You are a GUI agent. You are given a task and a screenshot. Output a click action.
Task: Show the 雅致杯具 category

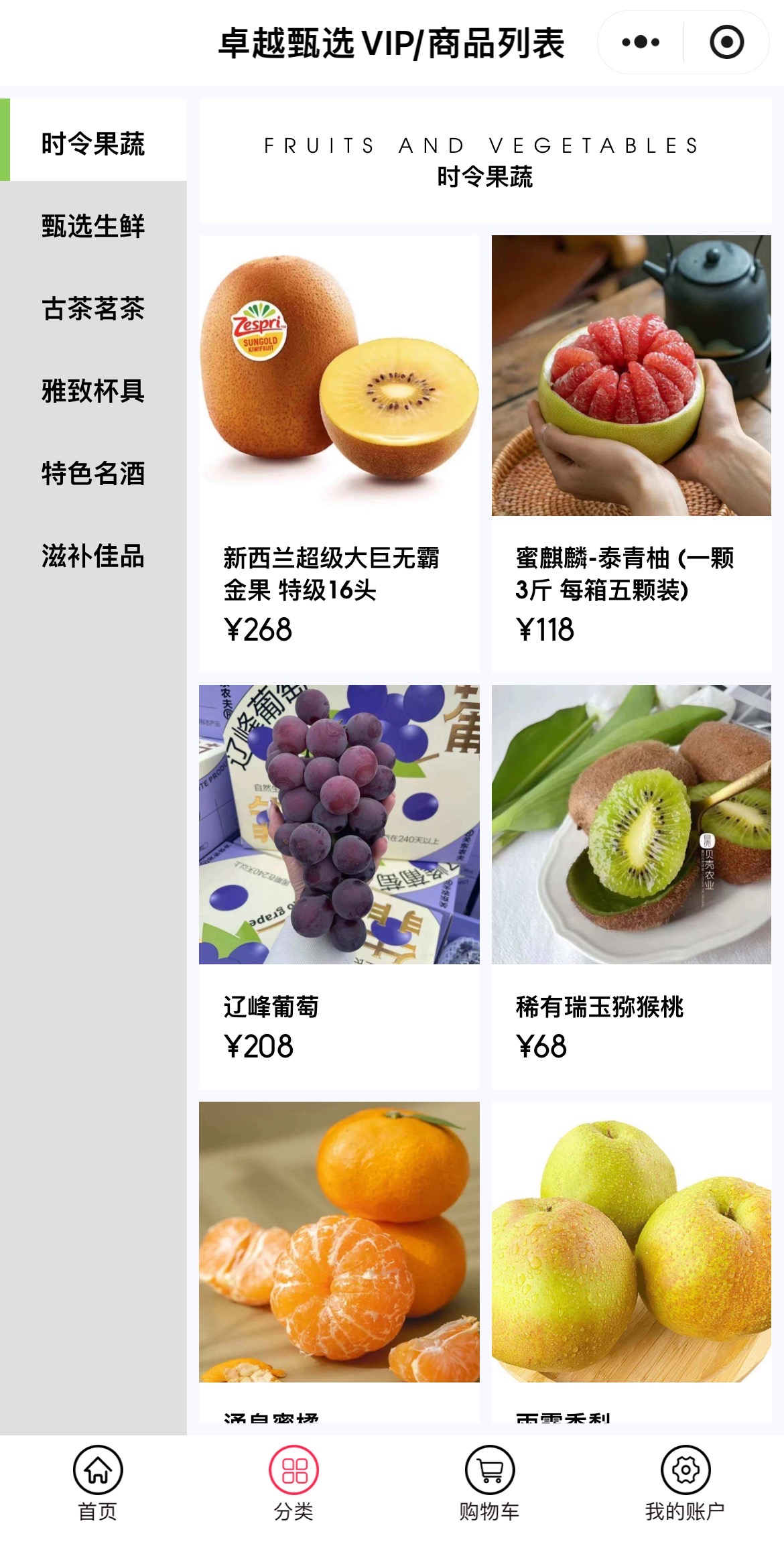pos(93,391)
